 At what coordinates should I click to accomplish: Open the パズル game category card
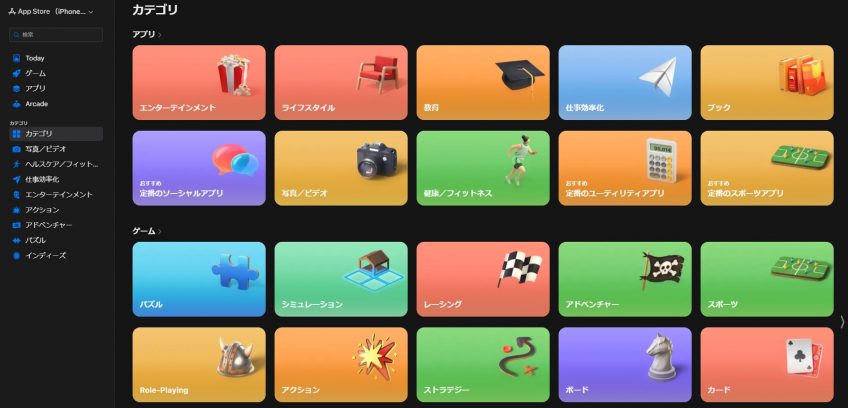tap(199, 279)
